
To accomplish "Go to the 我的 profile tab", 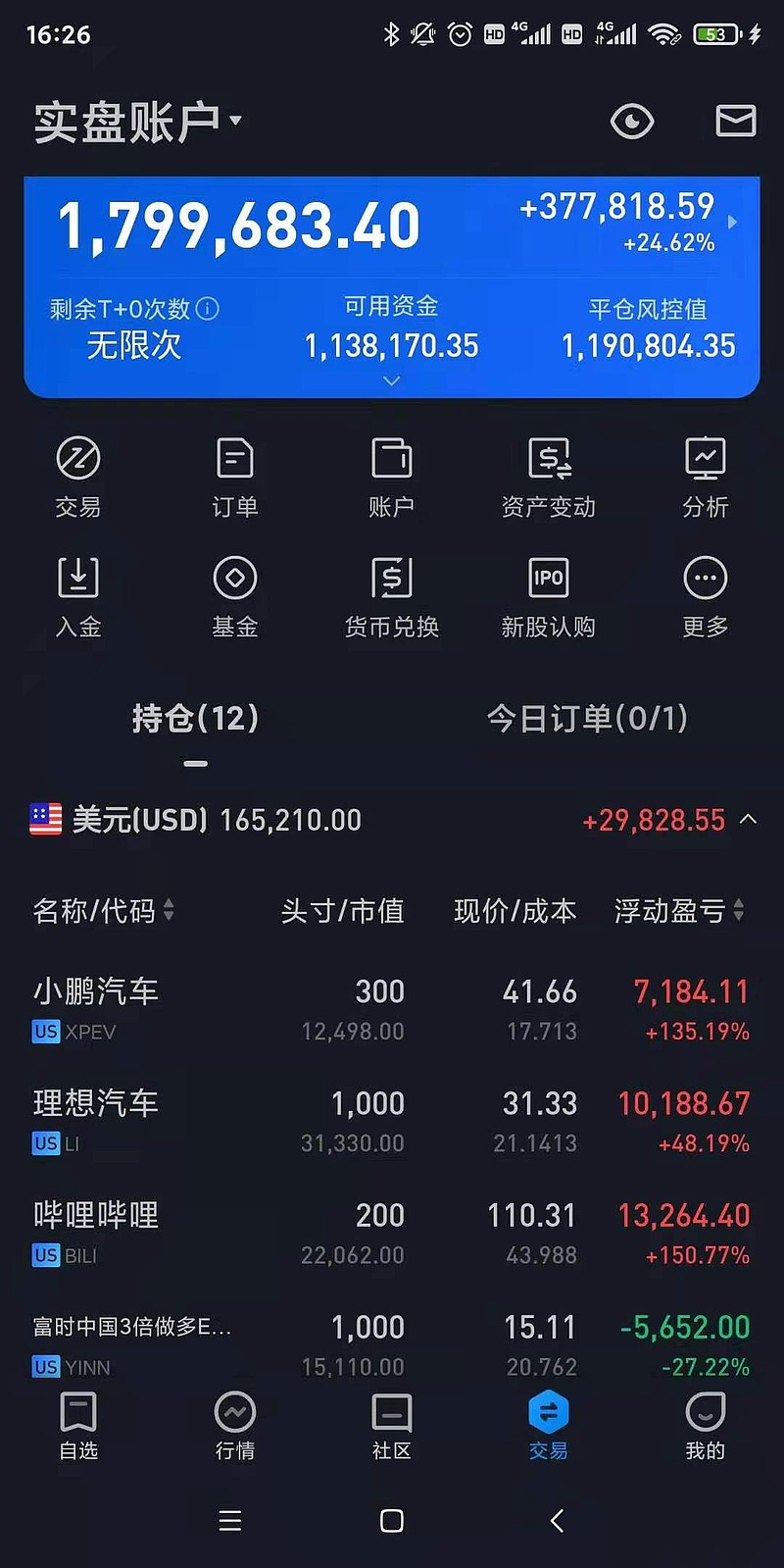I will (x=706, y=1425).
